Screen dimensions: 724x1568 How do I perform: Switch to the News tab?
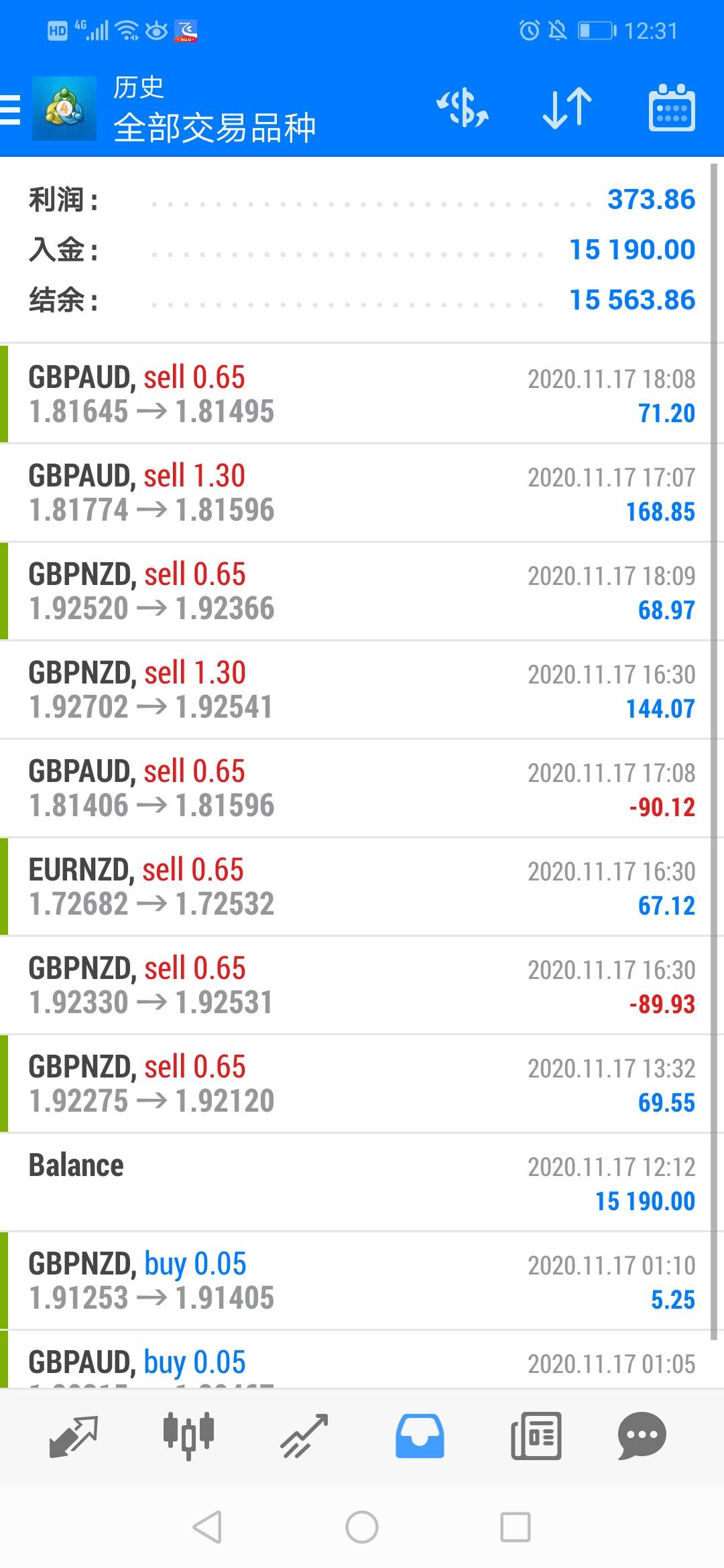pos(536,1435)
